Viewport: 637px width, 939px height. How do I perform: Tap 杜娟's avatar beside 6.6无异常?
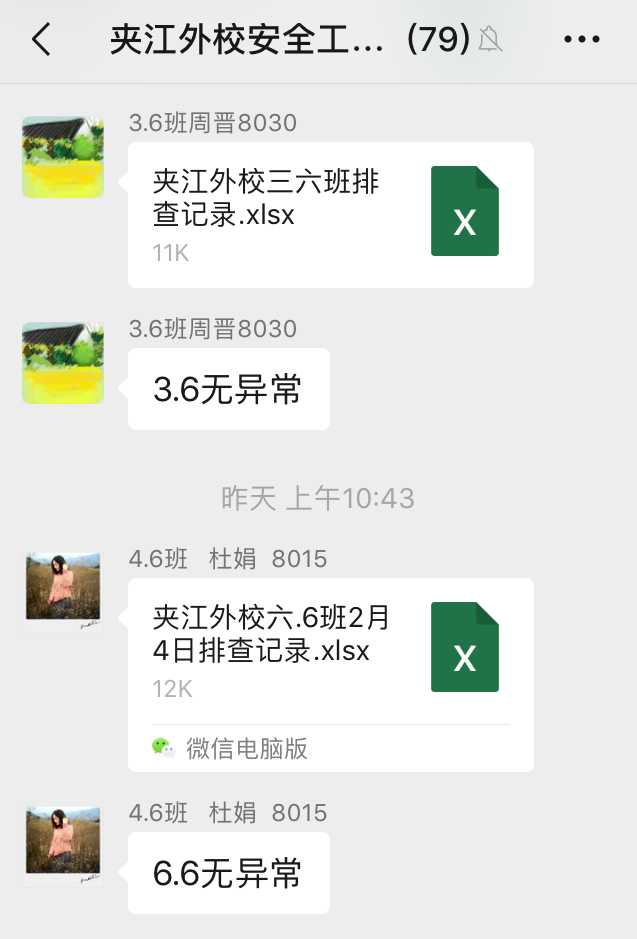(63, 846)
